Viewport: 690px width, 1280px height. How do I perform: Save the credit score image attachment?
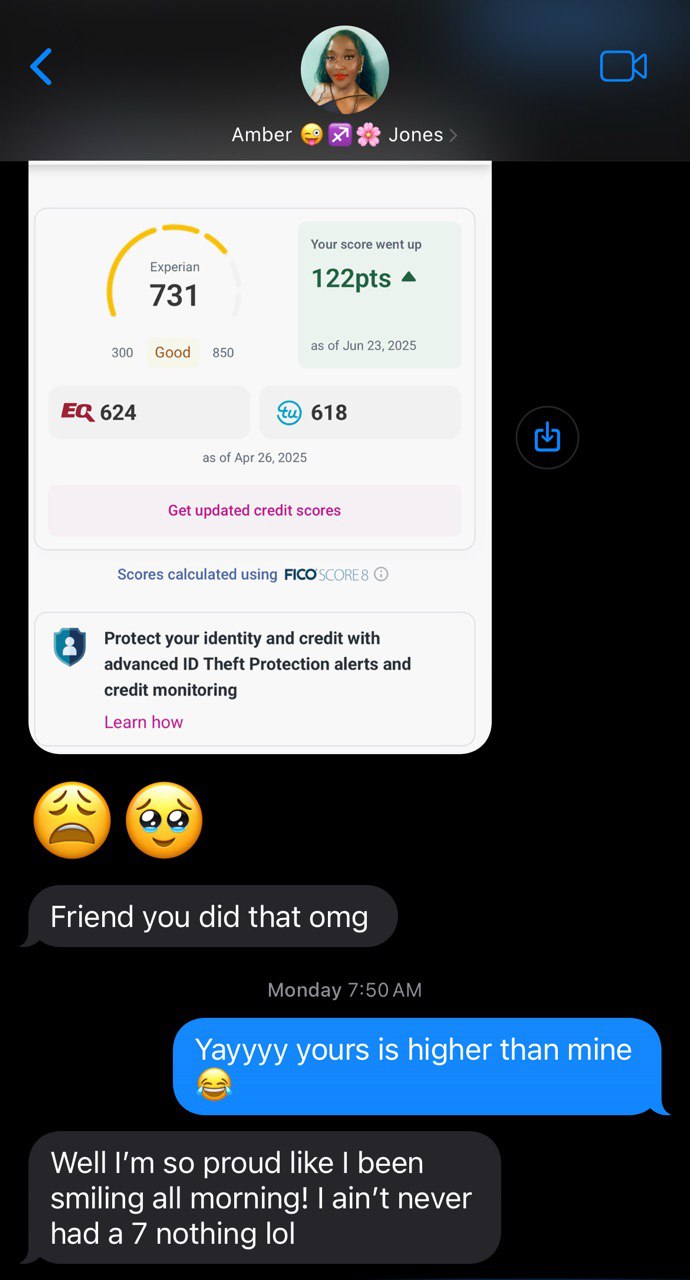(x=547, y=437)
